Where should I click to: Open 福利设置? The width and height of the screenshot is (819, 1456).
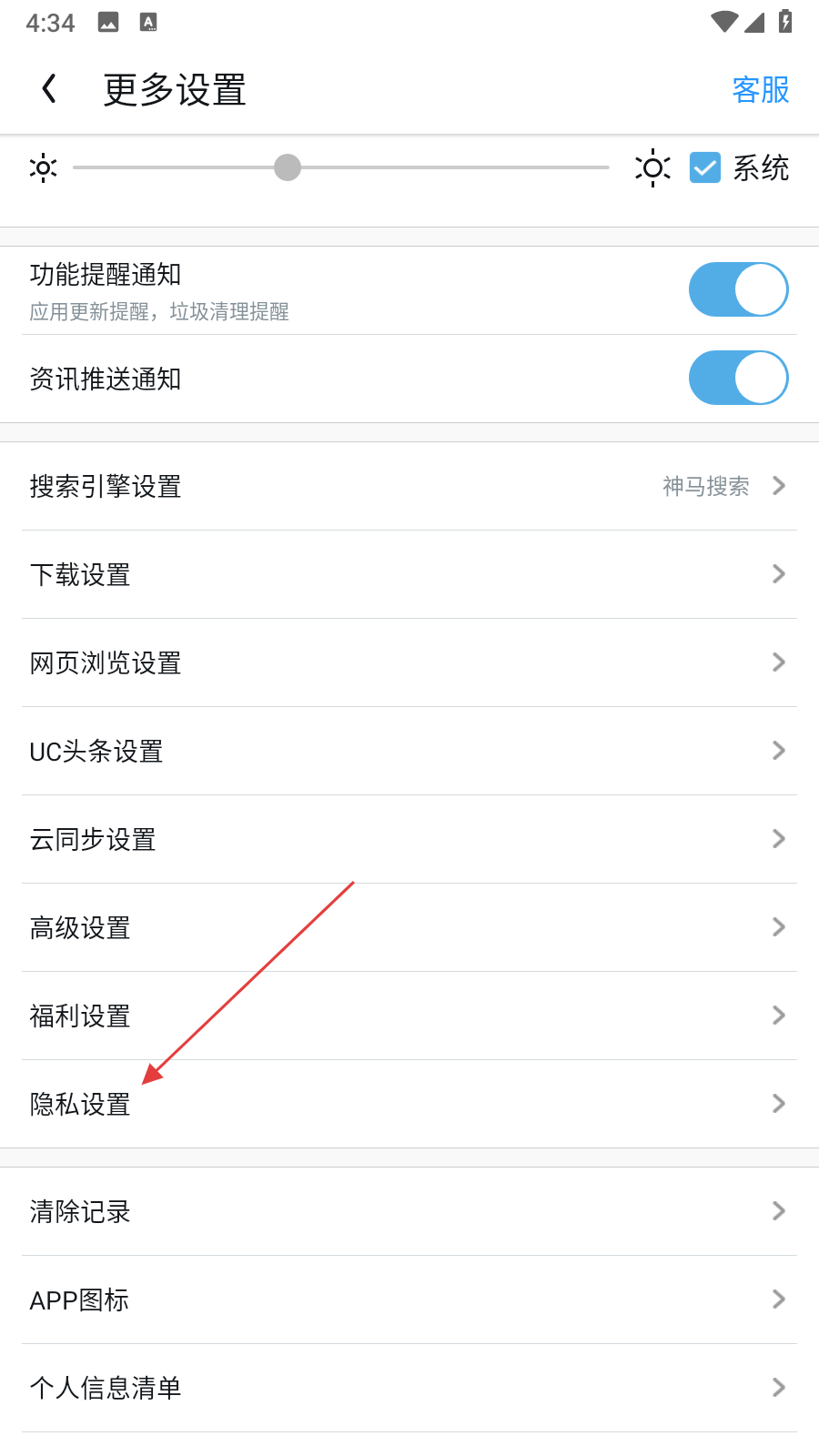409,1016
